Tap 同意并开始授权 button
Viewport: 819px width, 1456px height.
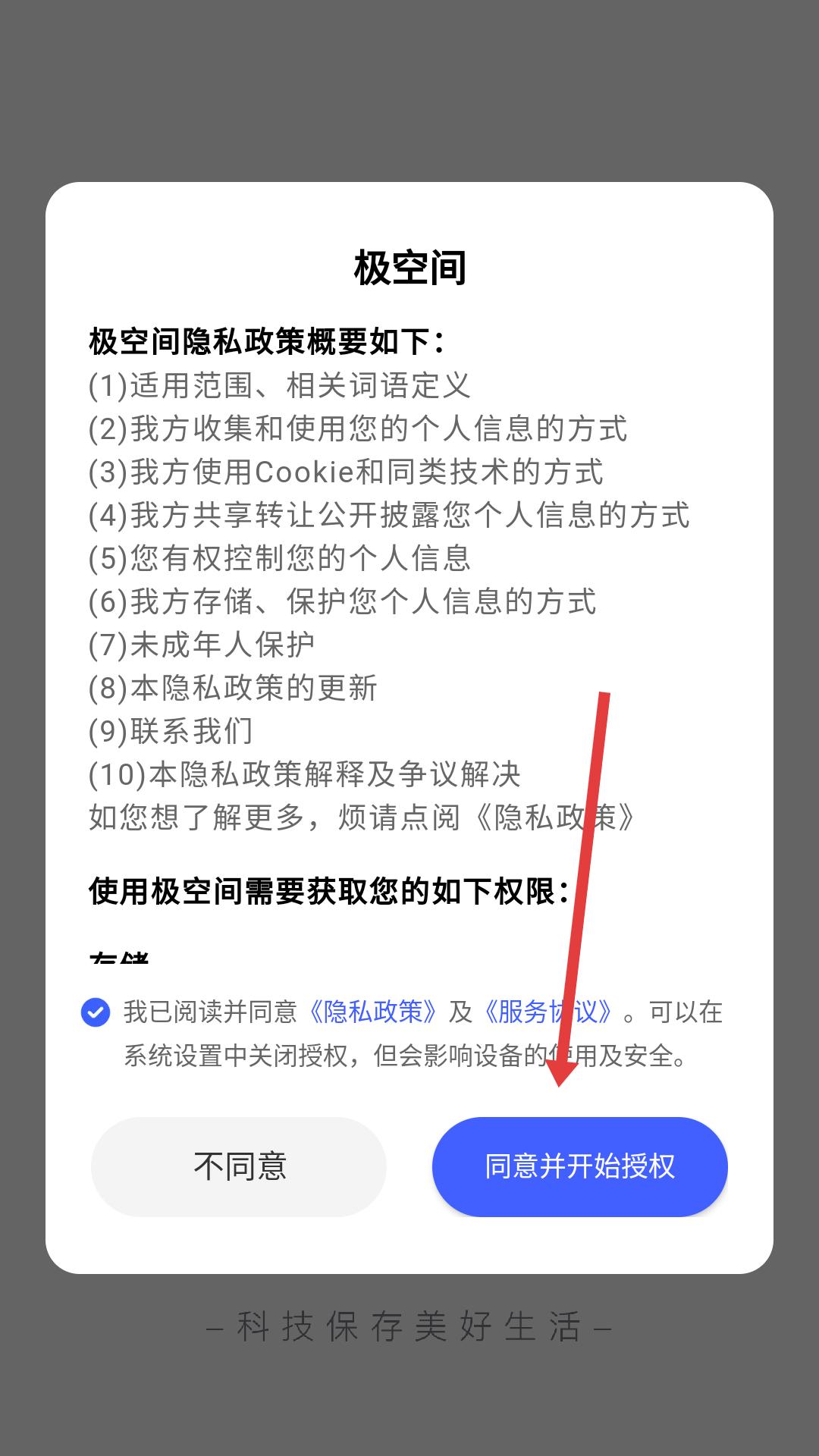point(579,1166)
